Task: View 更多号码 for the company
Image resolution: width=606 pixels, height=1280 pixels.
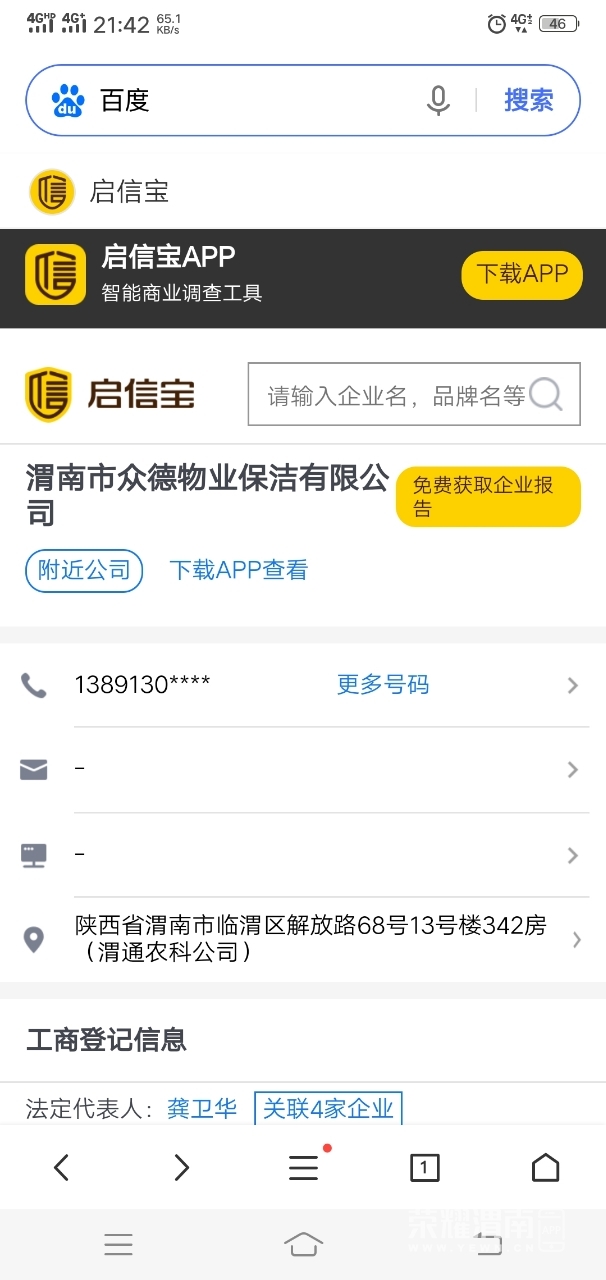Action: (382, 685)
